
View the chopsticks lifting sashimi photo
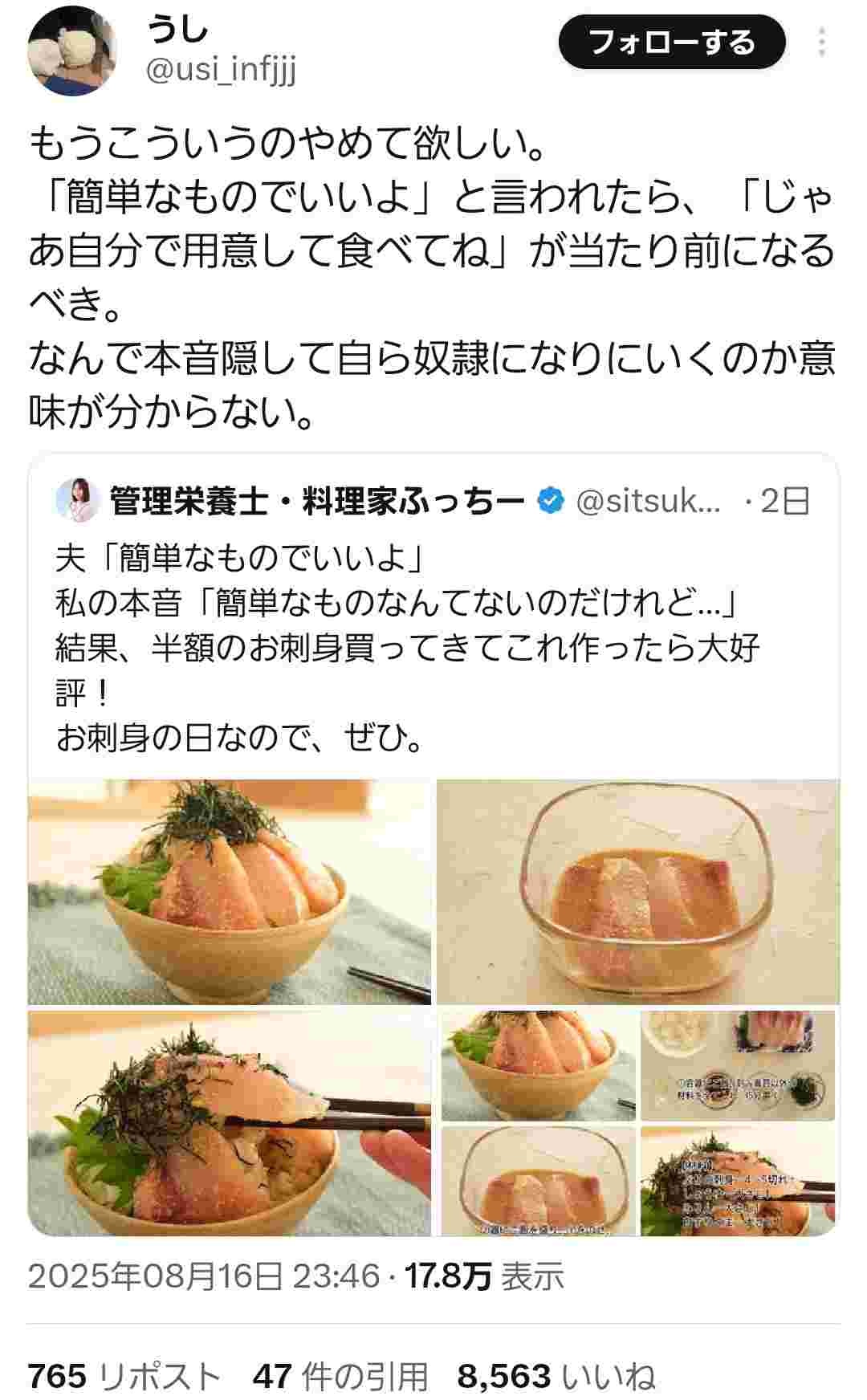pyautogui.click(x=230, y=1122)
